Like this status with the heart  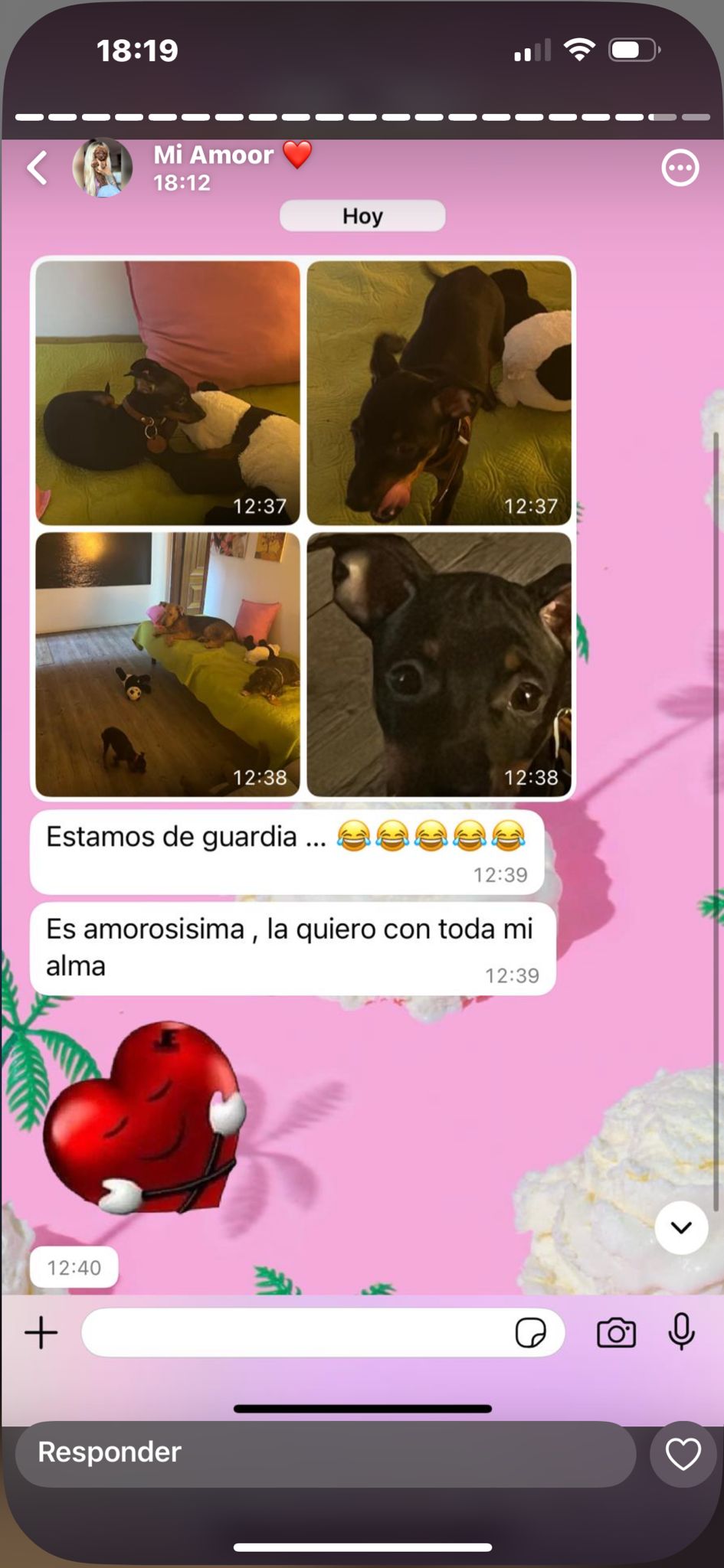pos(682,1453)
